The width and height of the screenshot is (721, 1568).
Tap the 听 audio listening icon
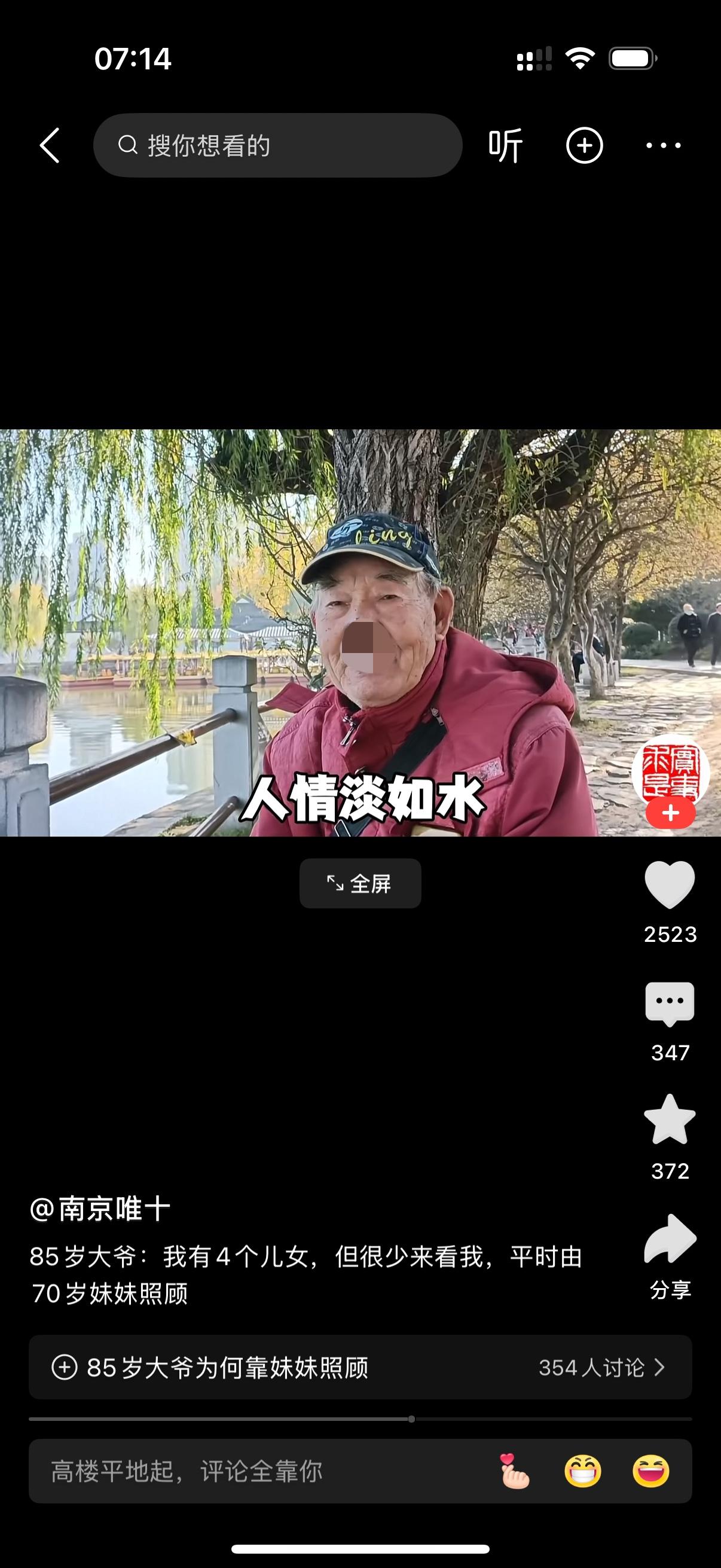coord(505,144)
